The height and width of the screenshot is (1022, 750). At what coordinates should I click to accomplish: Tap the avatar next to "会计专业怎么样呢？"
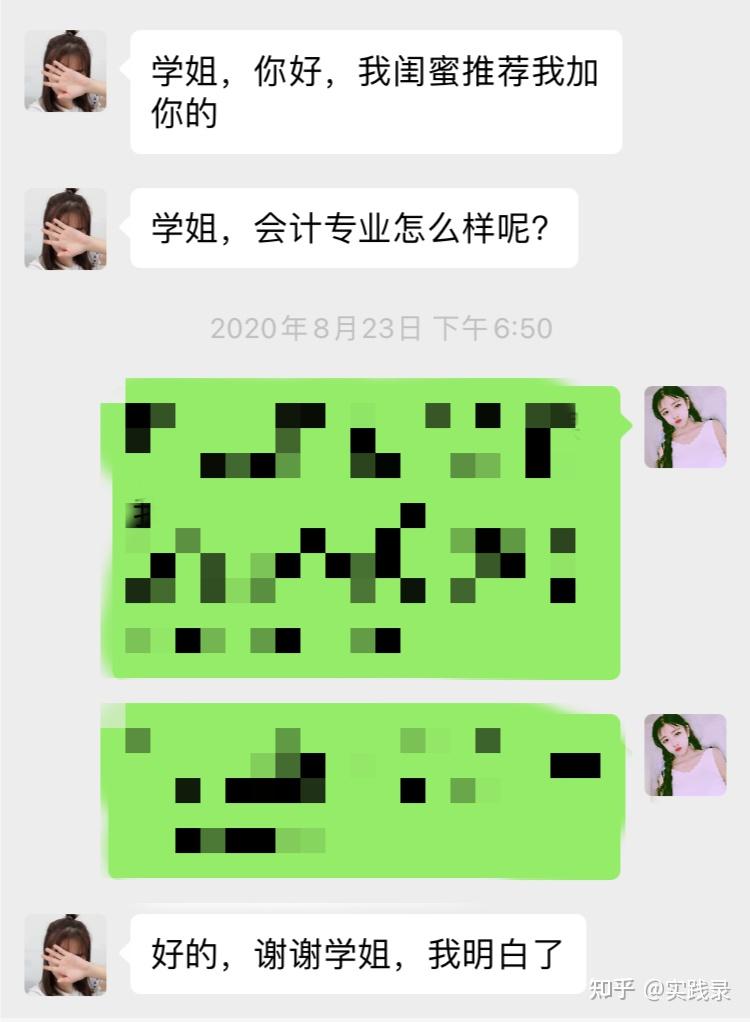click(x=66, y=229)
